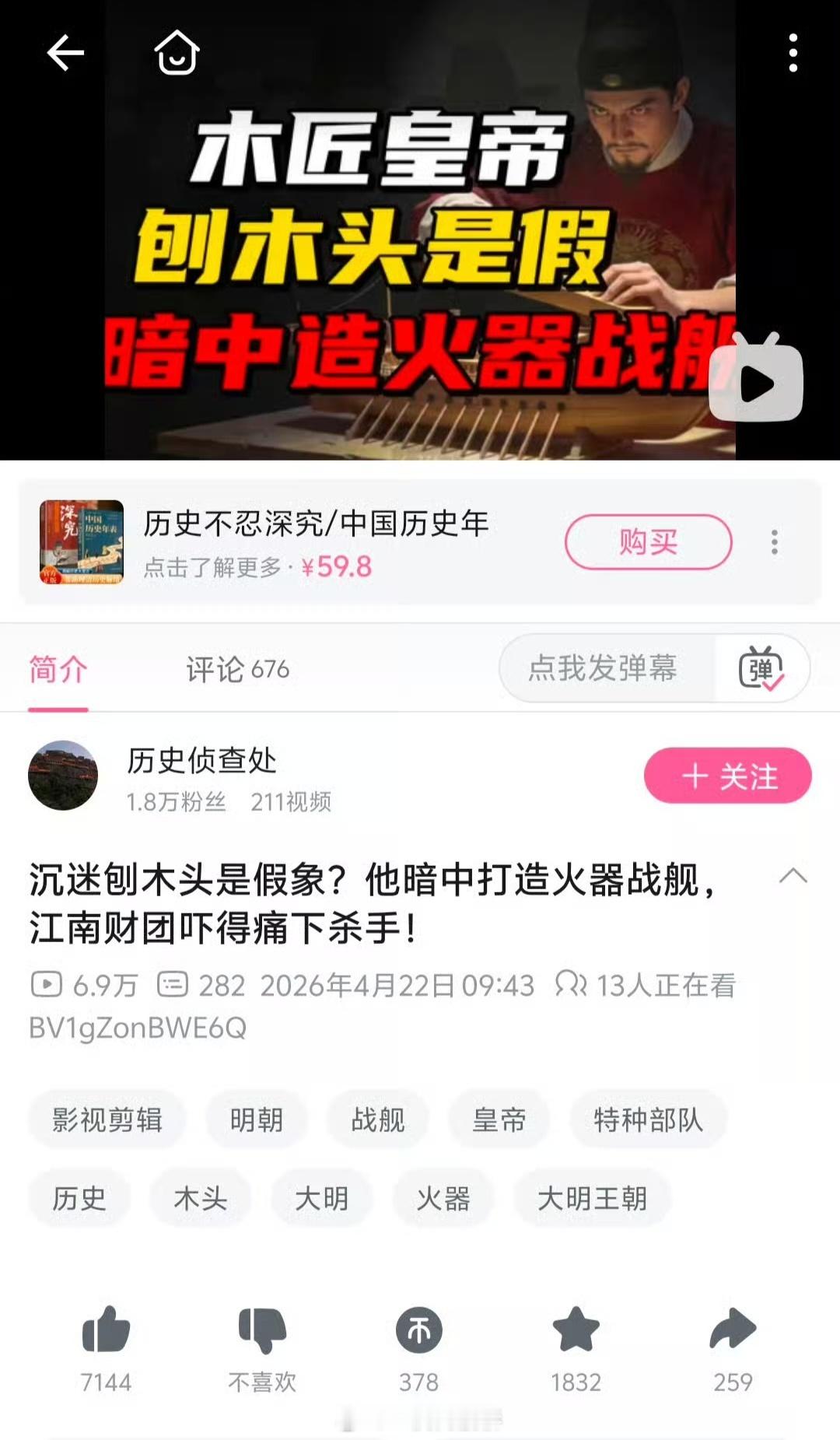
Task: Open the three-dot overflow menu
Action: (793, 51)
